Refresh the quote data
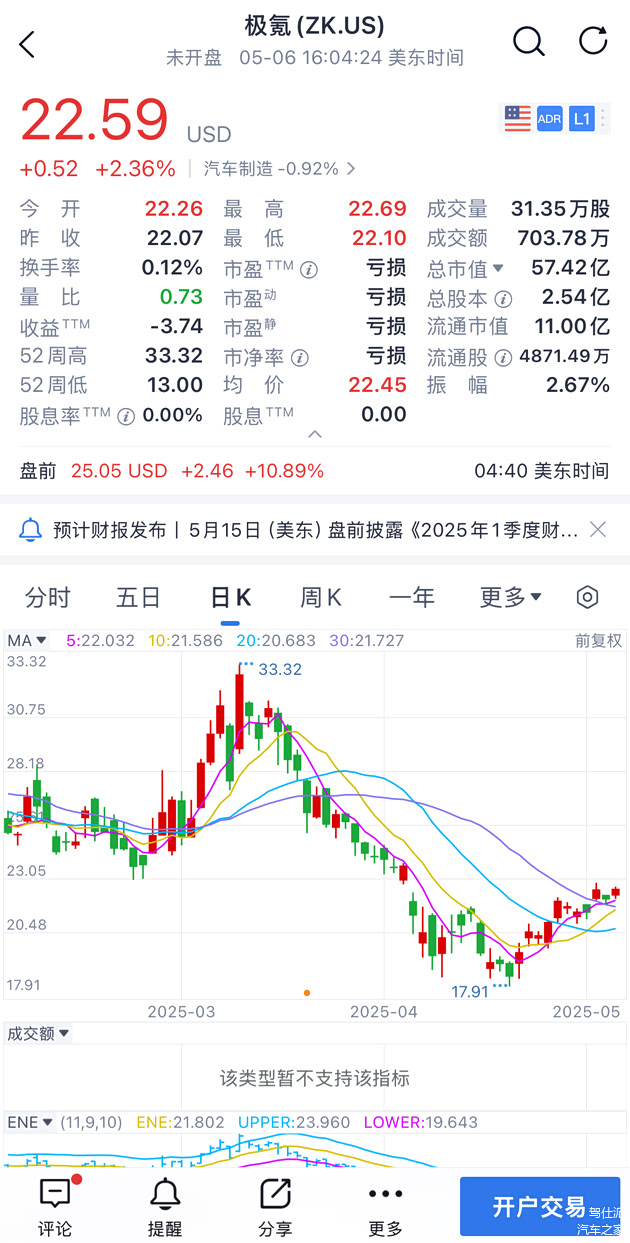Viewport: 630px width, 1243px height. point(593,41)
